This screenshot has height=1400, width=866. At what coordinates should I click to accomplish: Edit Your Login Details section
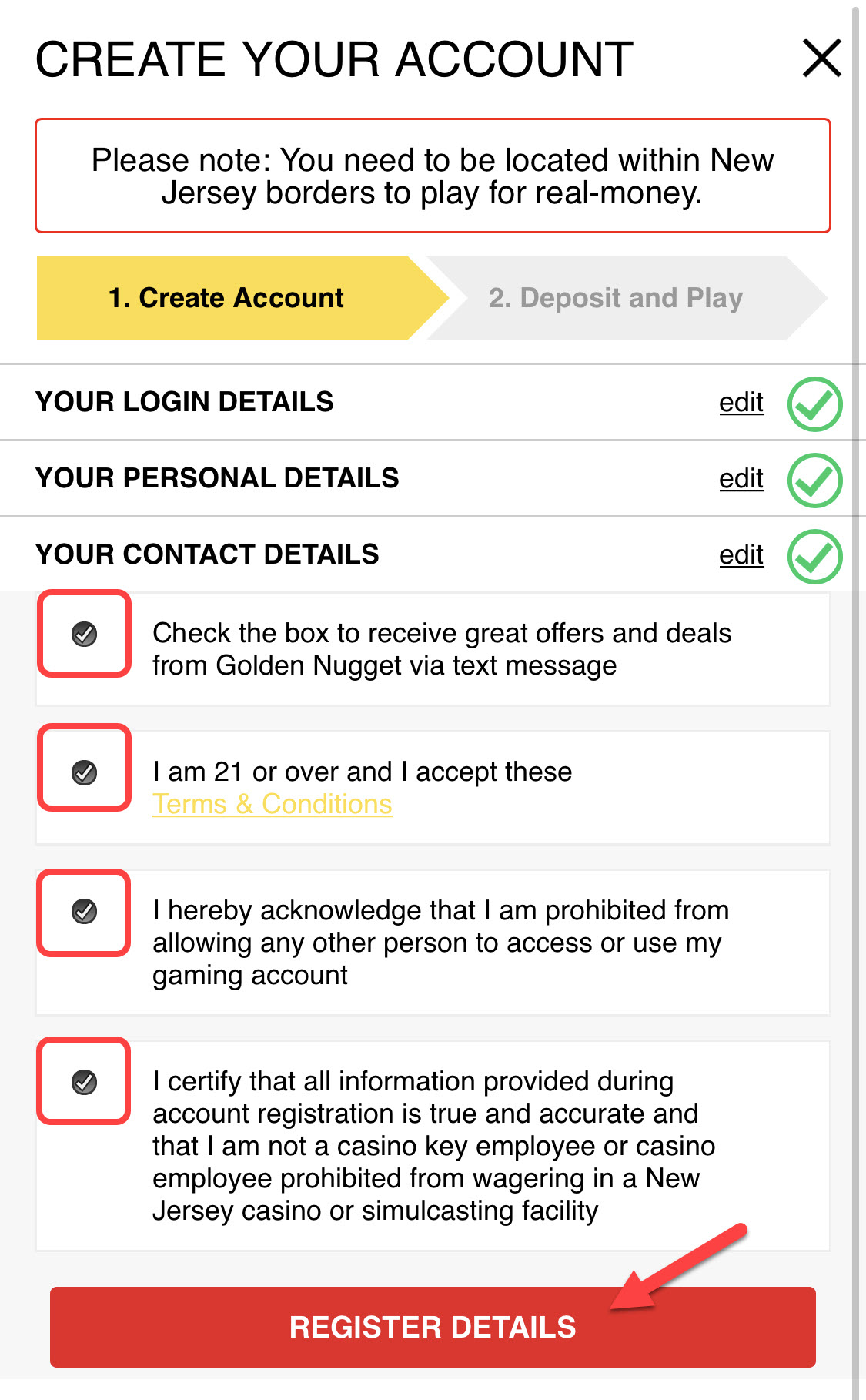pos(741,403)
